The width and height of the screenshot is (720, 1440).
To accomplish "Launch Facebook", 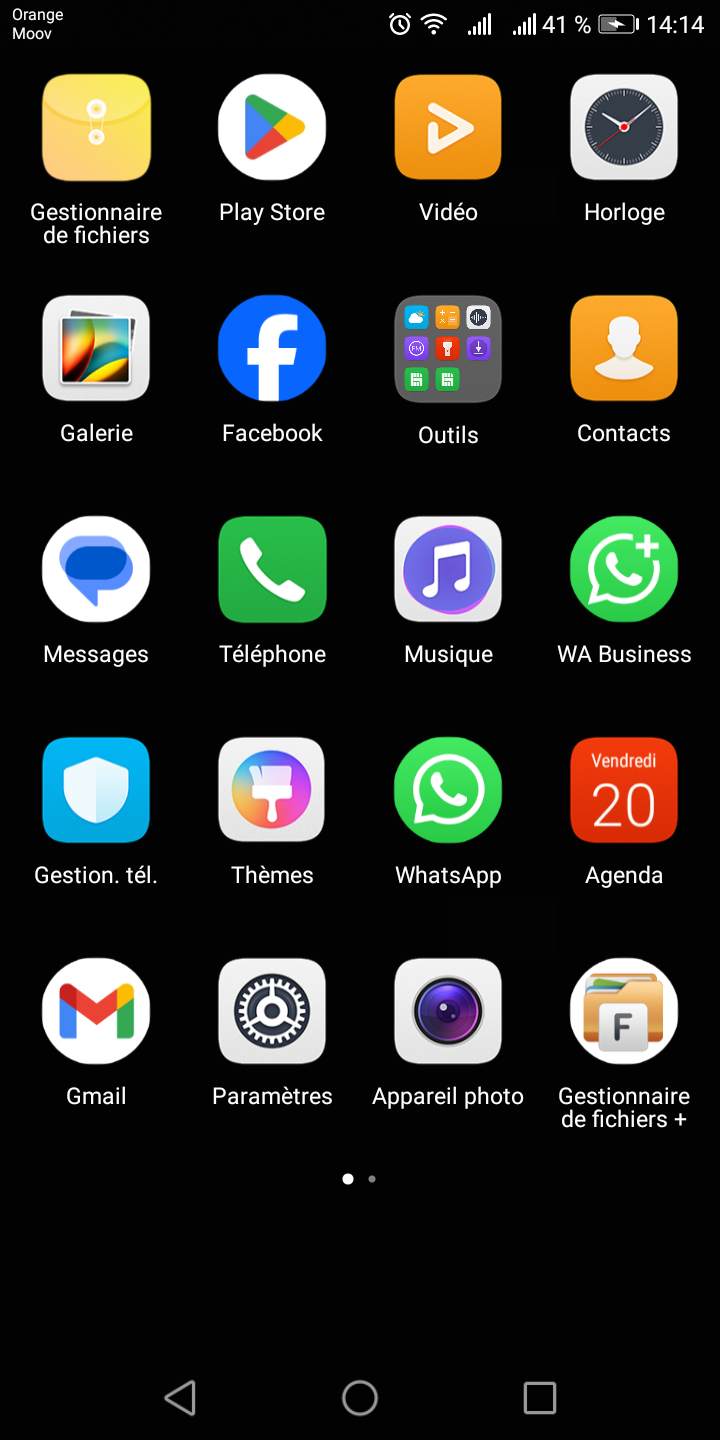I will (272, 348).
